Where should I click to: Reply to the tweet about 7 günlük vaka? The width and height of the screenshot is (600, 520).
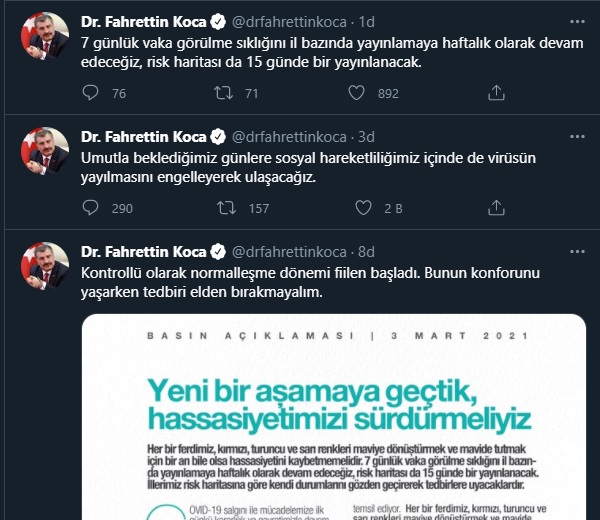coord(90,93)
